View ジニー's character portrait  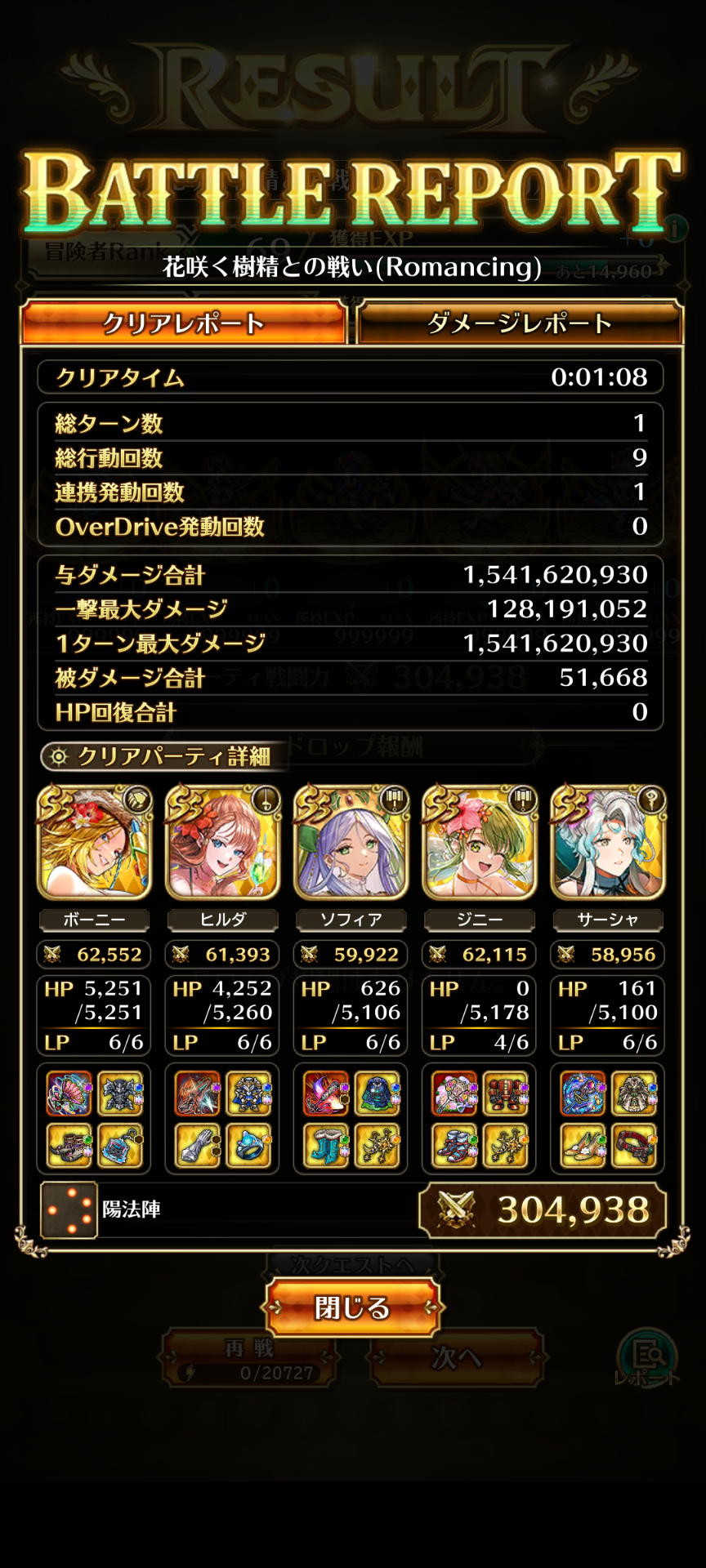pos(480,843)
